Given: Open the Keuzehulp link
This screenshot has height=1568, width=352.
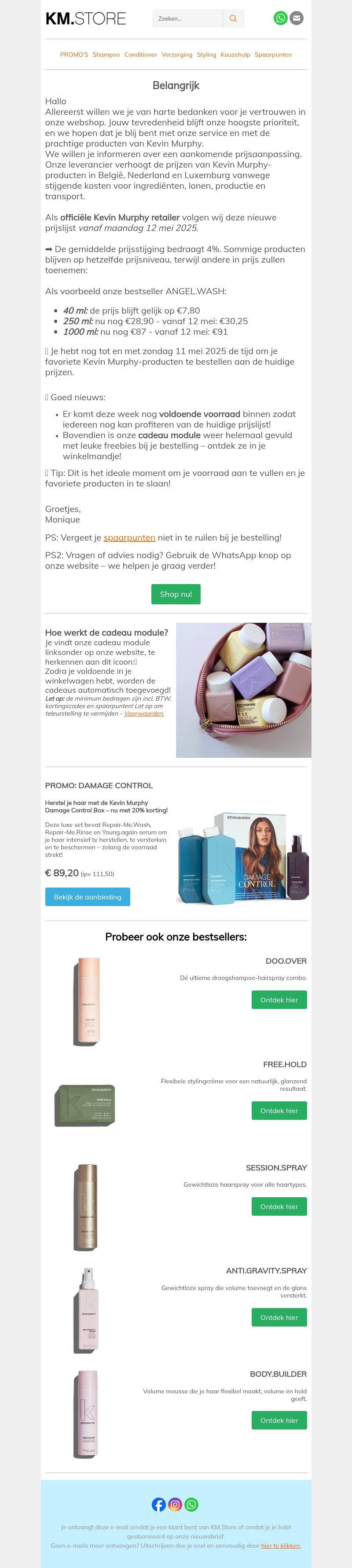Looking at the screenshot, I should point(235,55).
